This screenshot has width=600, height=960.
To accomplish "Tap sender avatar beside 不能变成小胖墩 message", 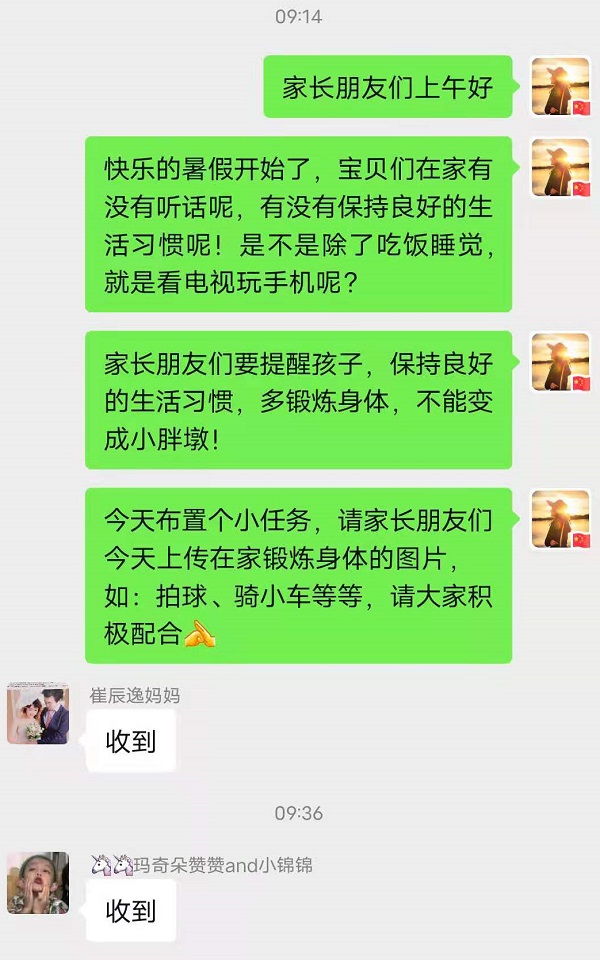I will point(560,362).
